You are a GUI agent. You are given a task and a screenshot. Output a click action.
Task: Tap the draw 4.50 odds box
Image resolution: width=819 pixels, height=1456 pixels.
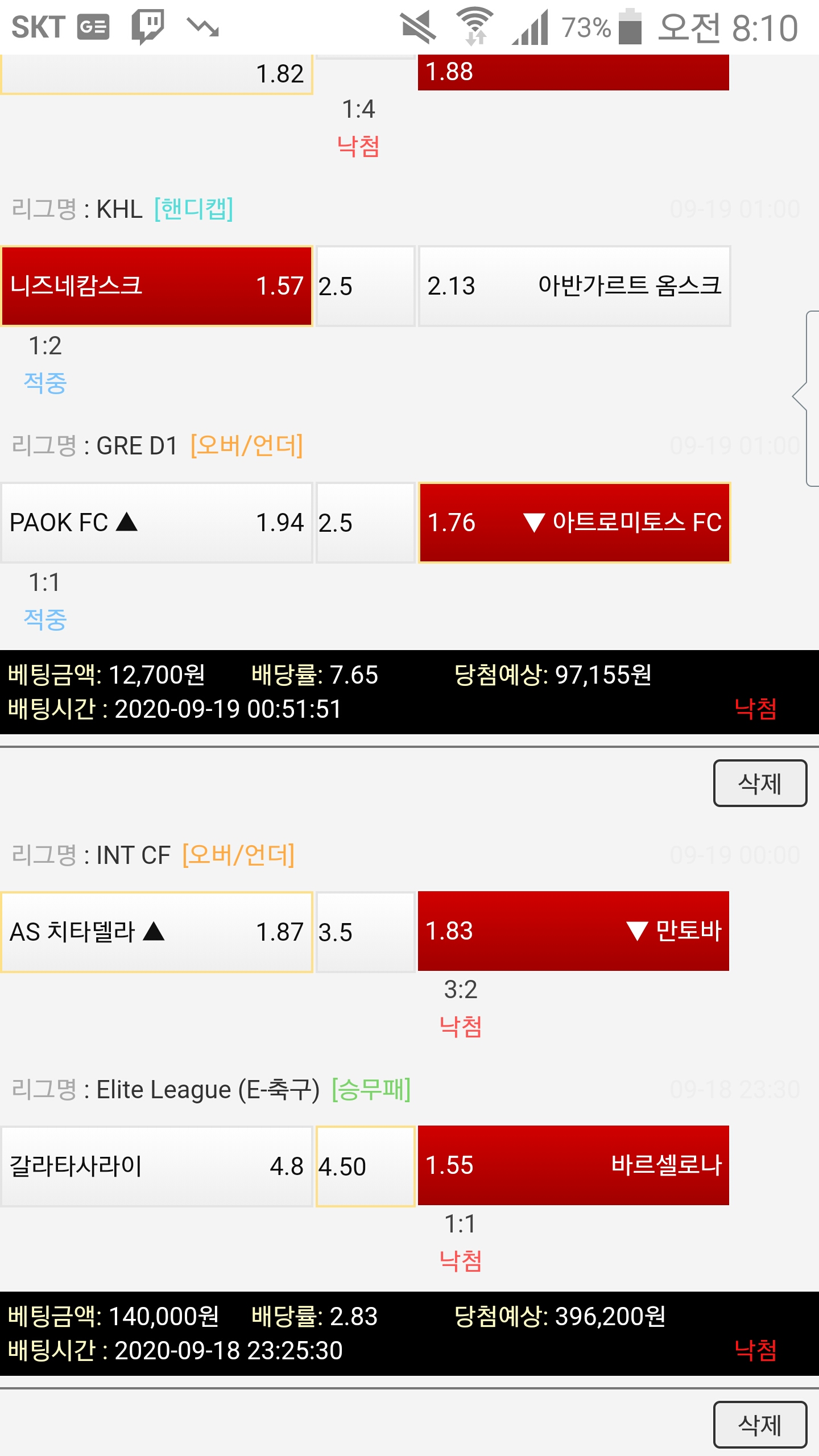(365, 1167)
